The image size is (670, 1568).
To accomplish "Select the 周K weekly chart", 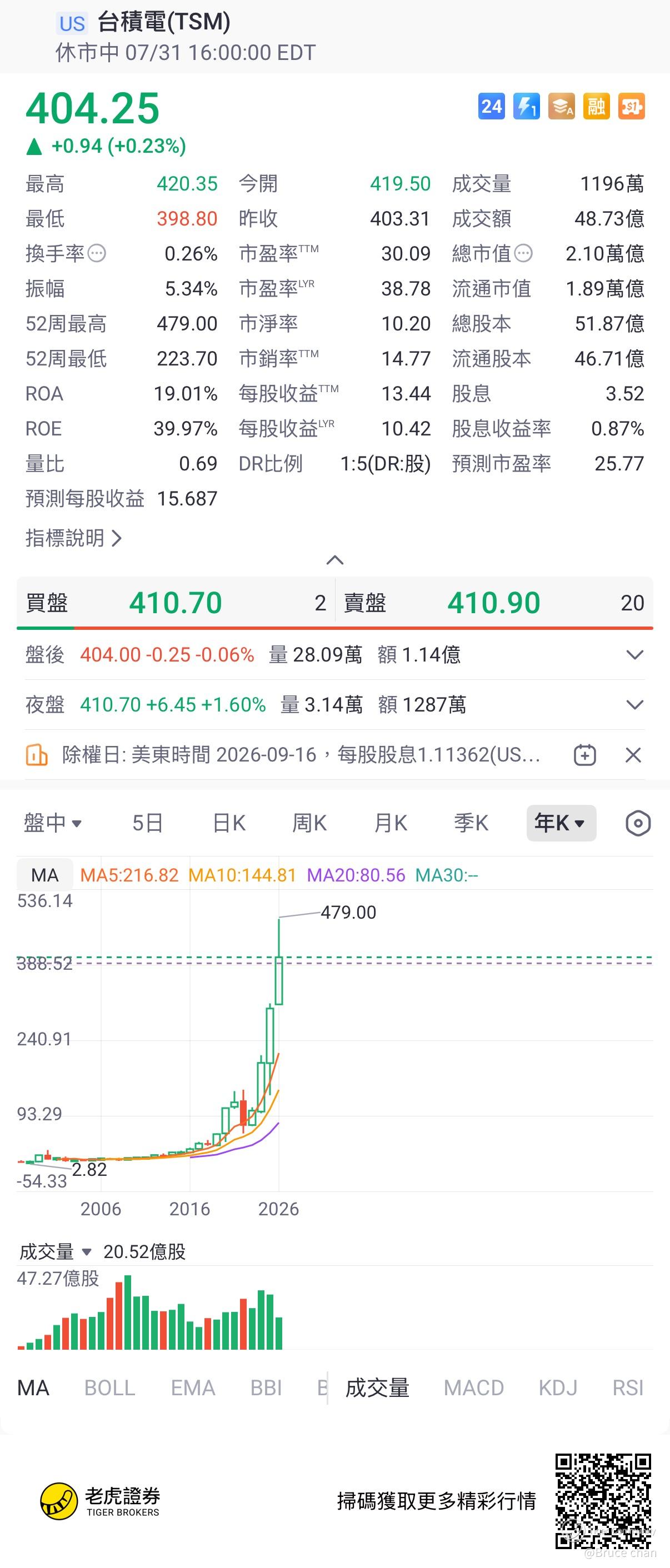I will [309, 823].
